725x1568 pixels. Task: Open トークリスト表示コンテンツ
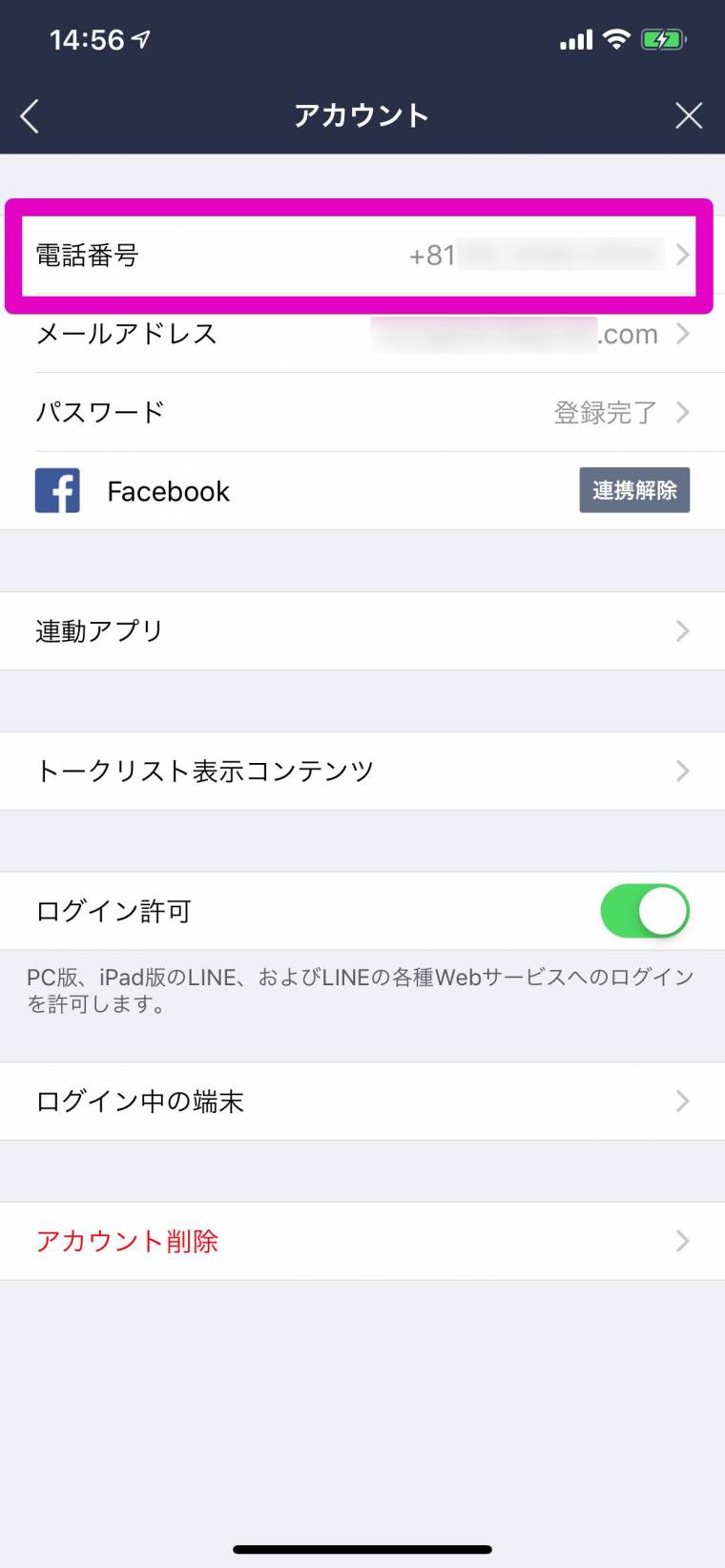tap(362, 771)
